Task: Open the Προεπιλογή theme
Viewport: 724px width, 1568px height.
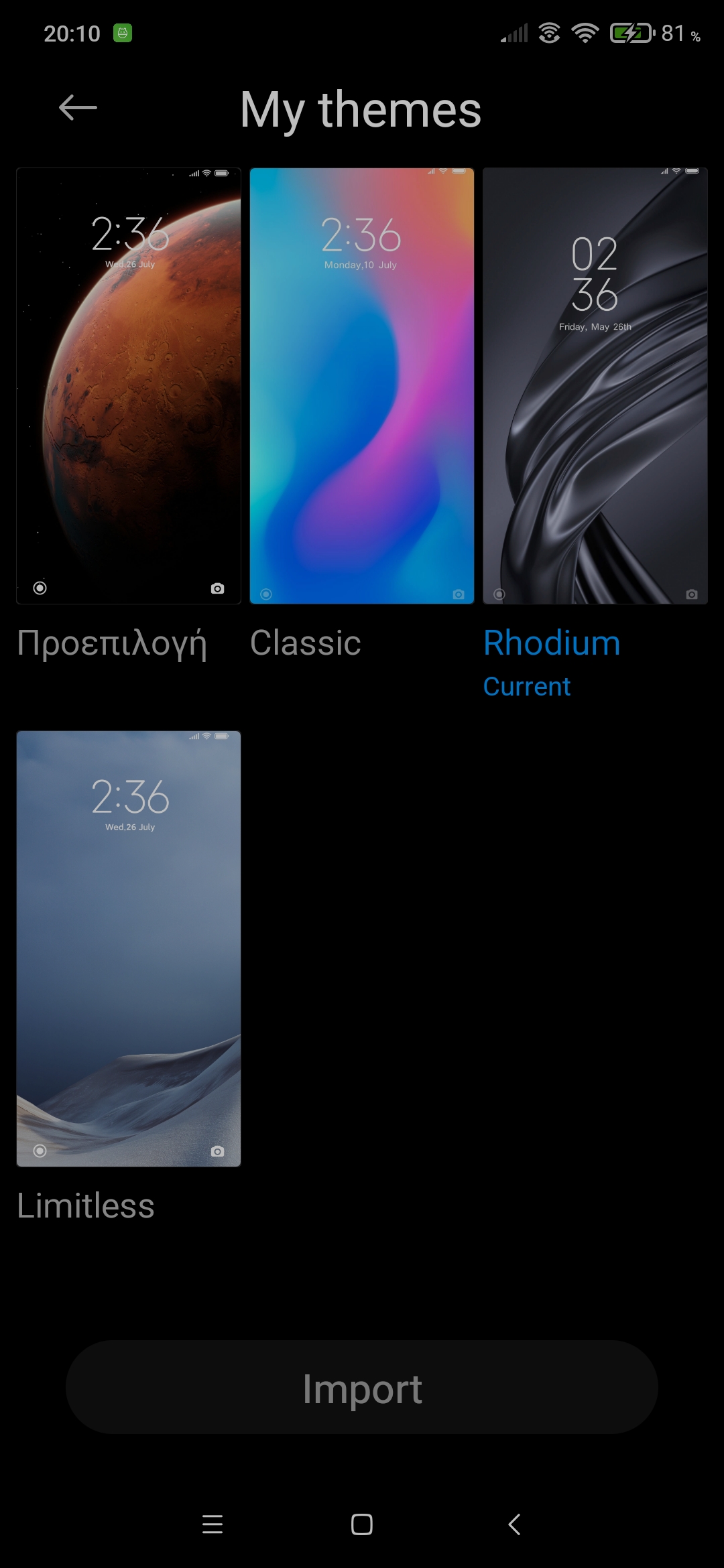Action: click(129, 386)
